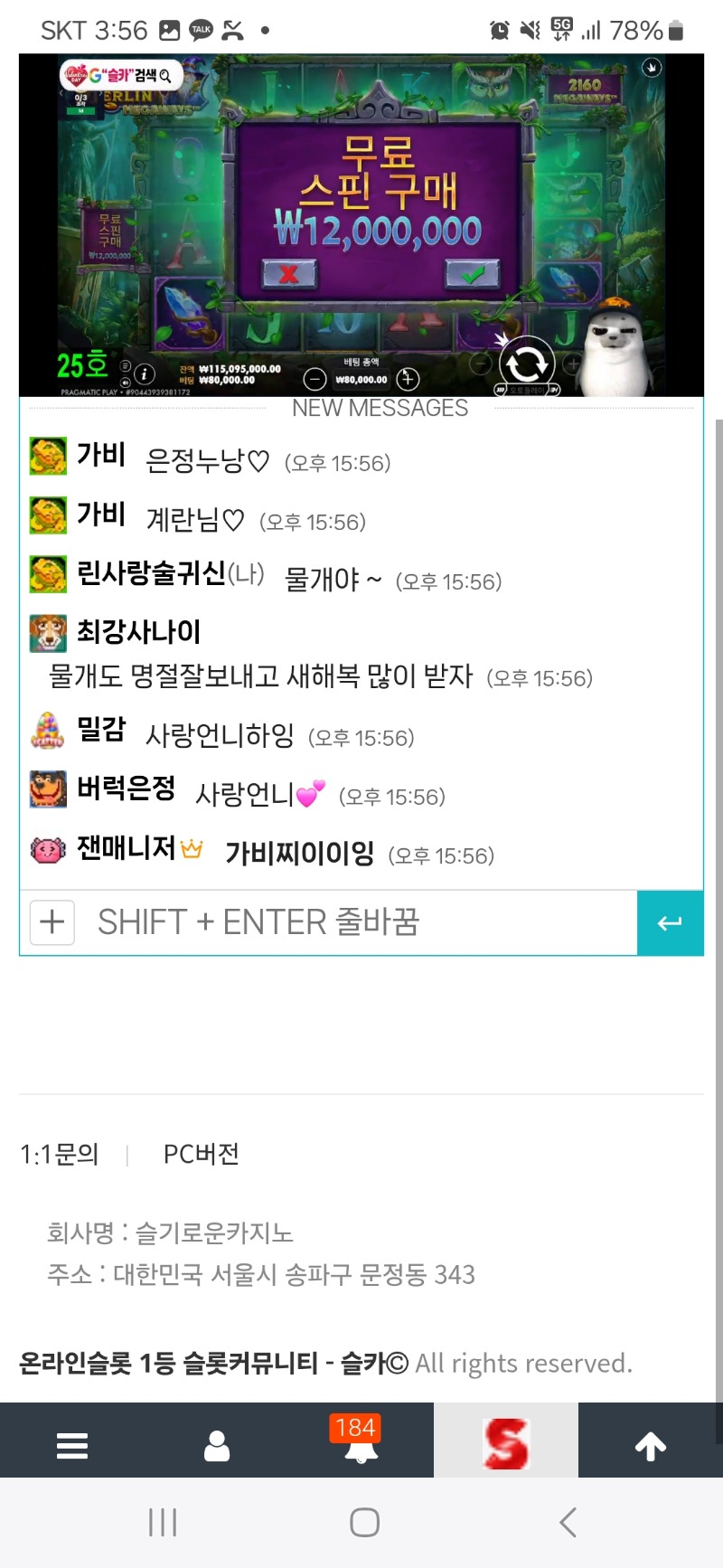Switch to PC버전

coord(201,1154)
